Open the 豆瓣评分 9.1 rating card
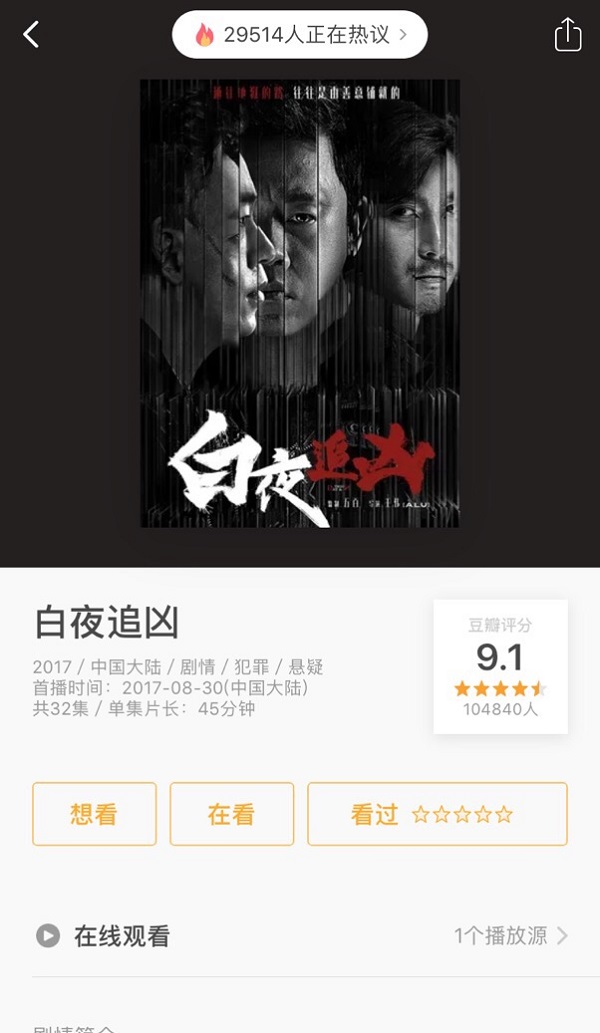Image resolution: width=600 pixels, height=1033 pixels. (x=500, y=666)
